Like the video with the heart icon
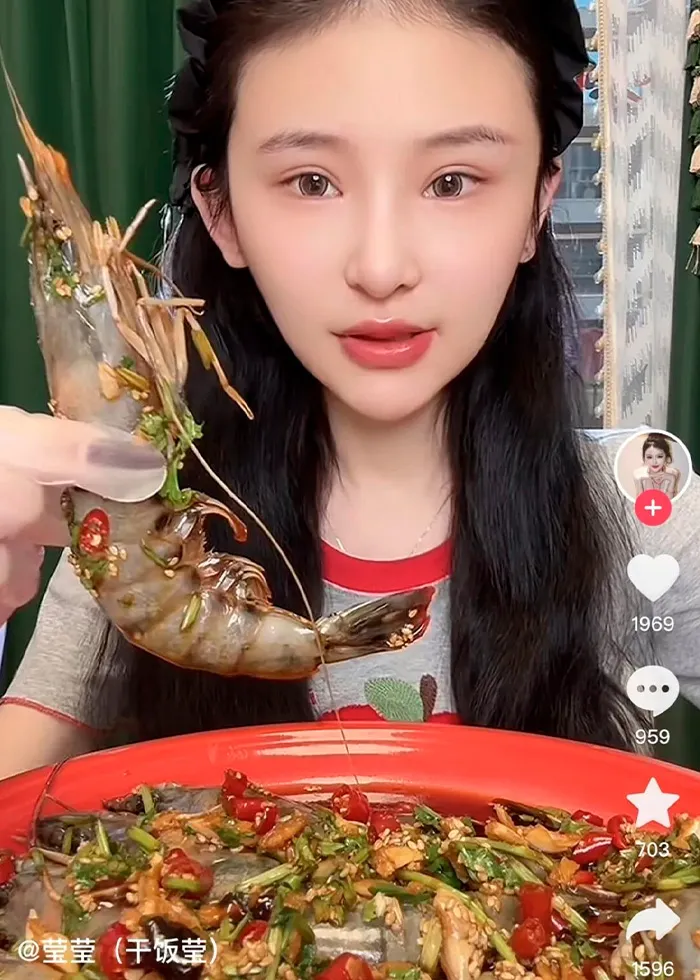Image resolution: width=700 pixels, height=980 pixels. pos(652,578)
